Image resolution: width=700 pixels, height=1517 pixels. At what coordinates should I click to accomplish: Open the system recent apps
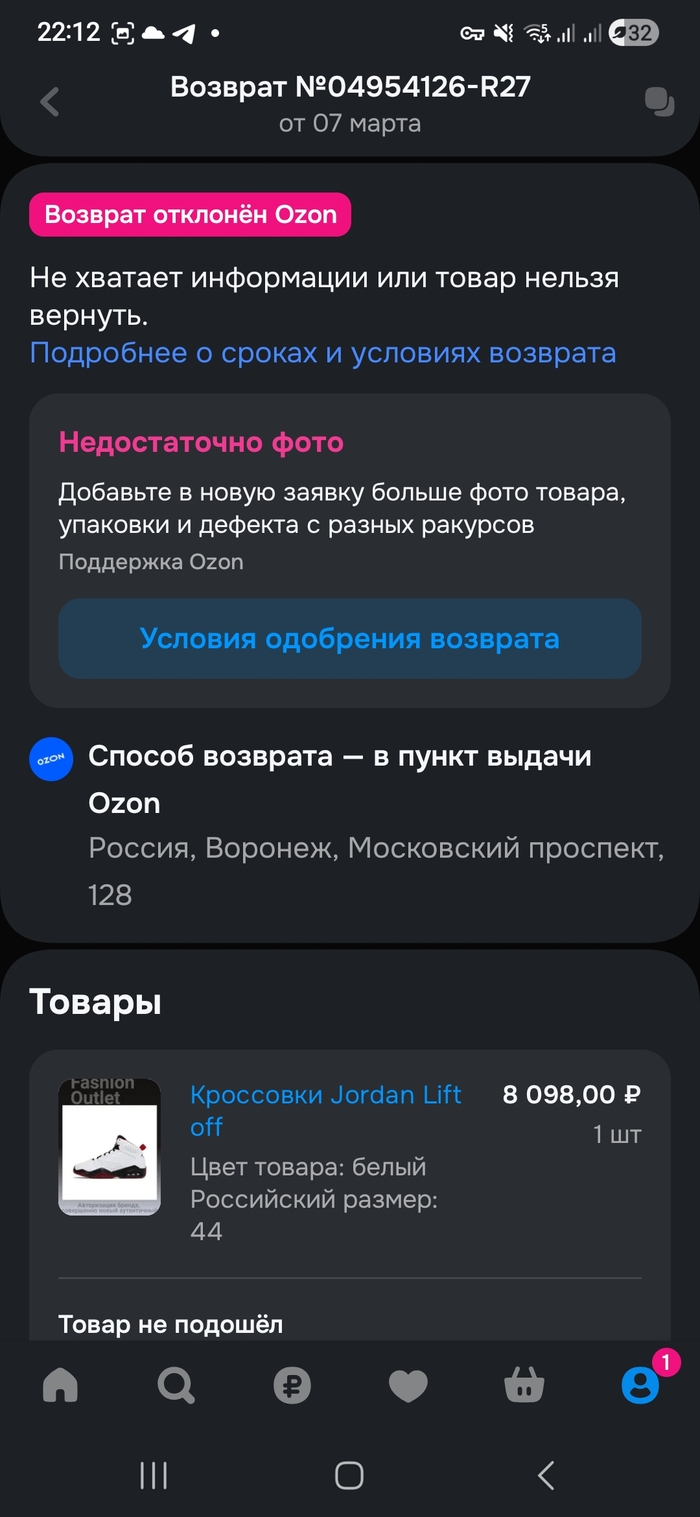[x=154, y=1475]
